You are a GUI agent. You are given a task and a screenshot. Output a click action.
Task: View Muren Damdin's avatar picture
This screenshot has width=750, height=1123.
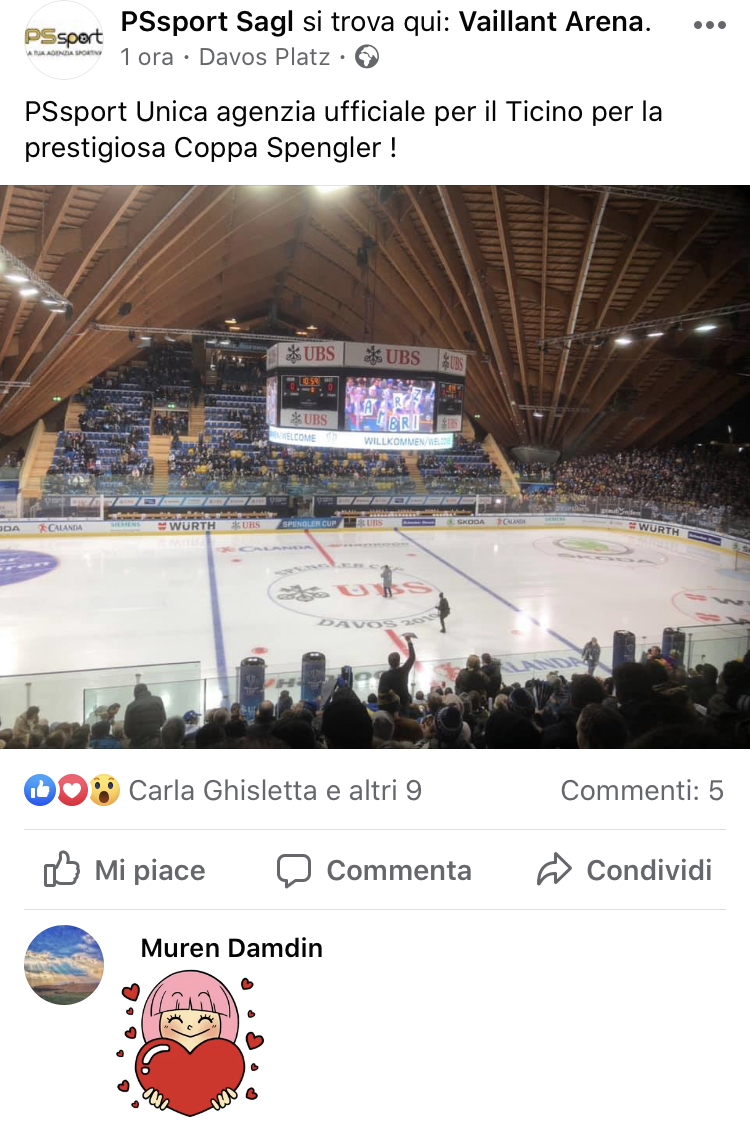63,965
